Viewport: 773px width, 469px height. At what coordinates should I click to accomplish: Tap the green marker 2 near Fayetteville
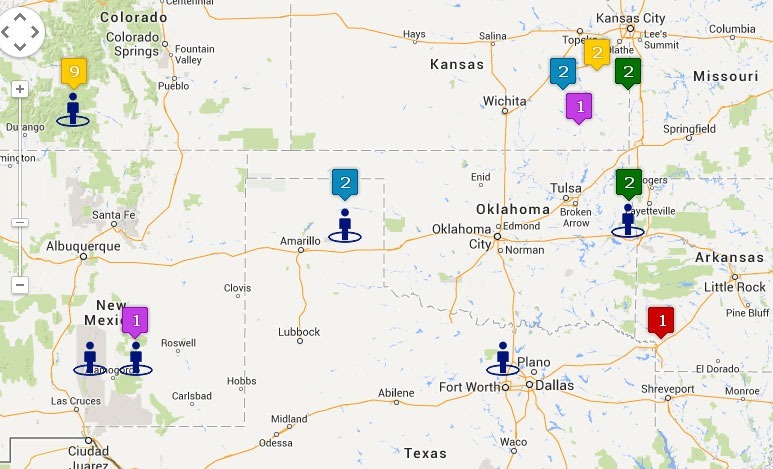point(628,183)
